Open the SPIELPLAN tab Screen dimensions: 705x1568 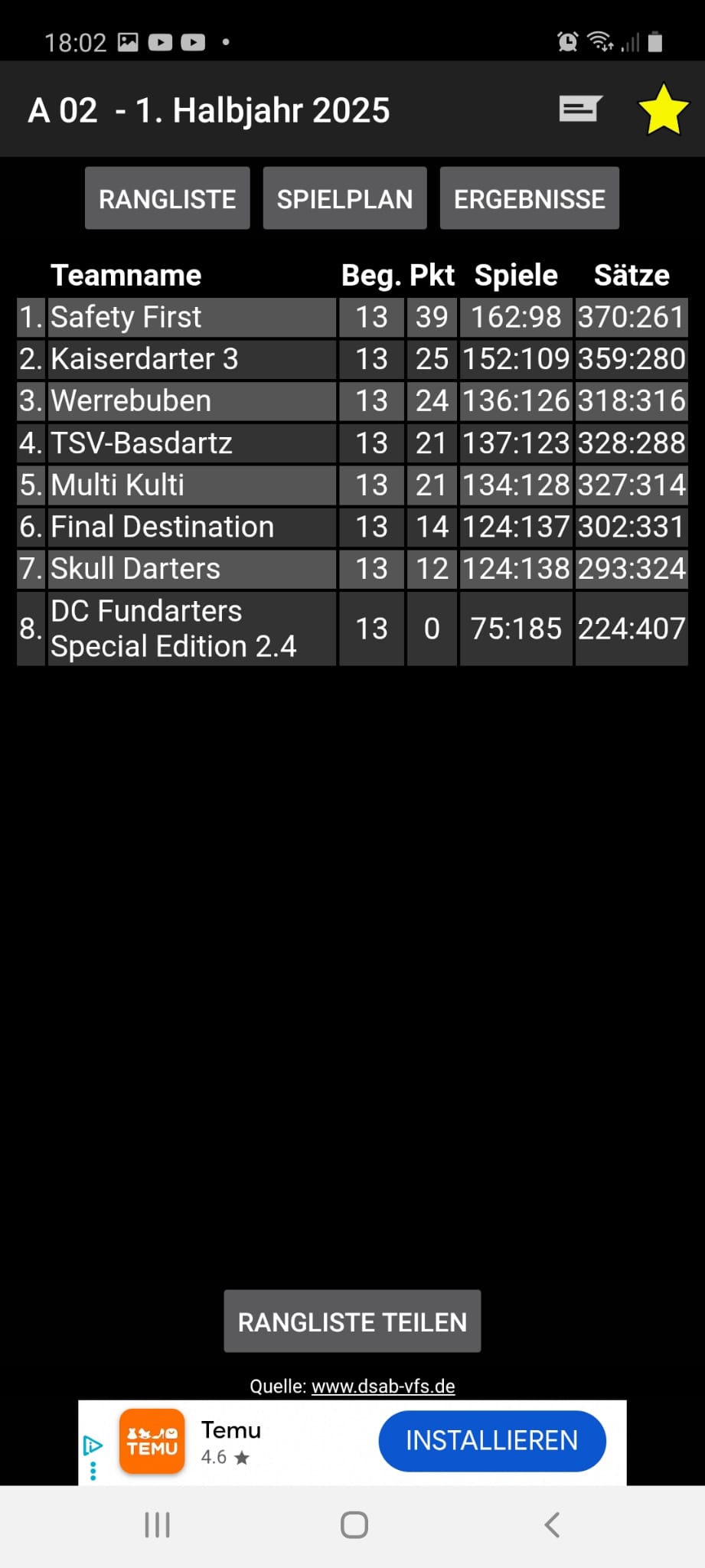[344, 199]
